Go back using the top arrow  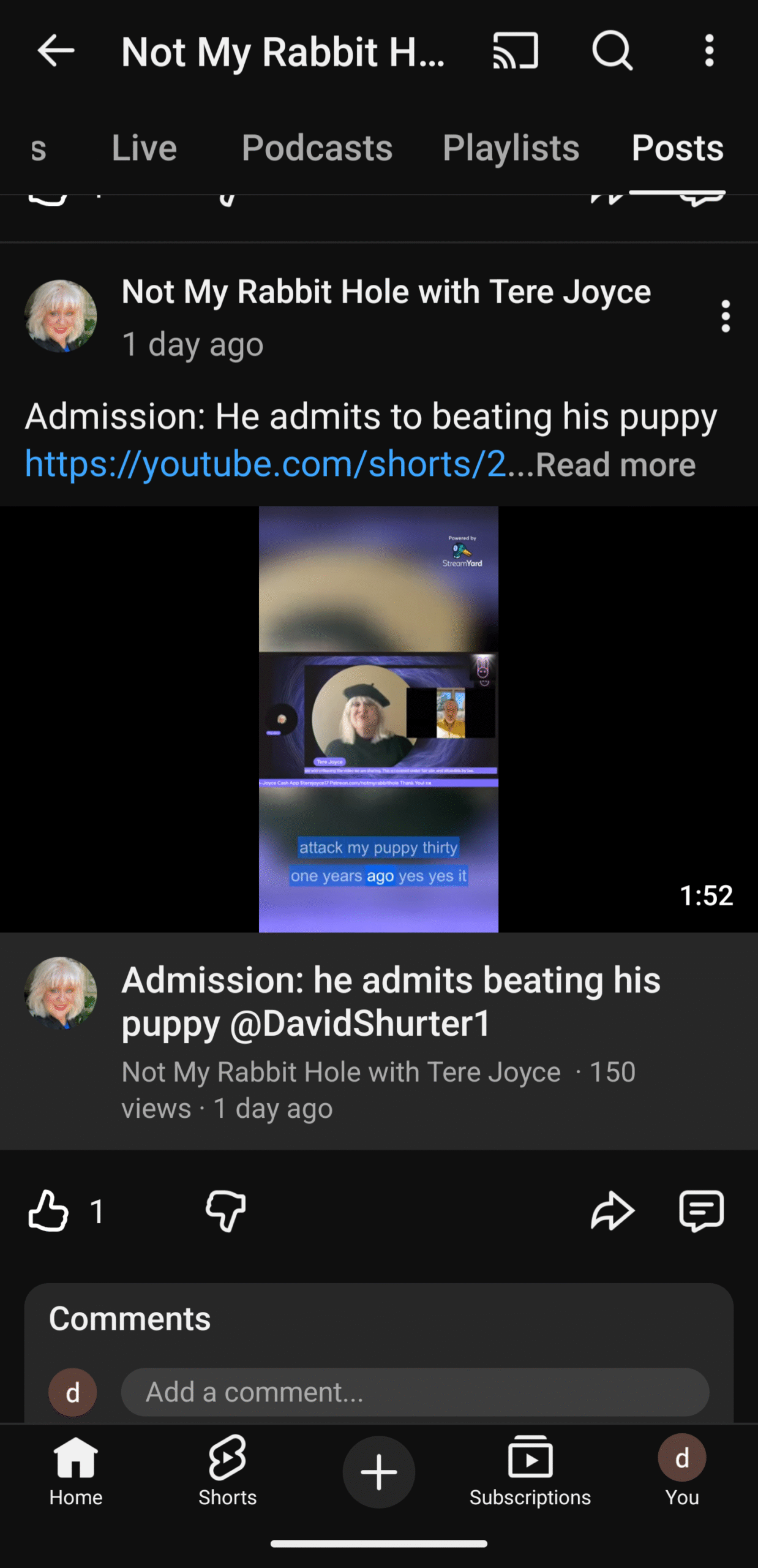56,51
